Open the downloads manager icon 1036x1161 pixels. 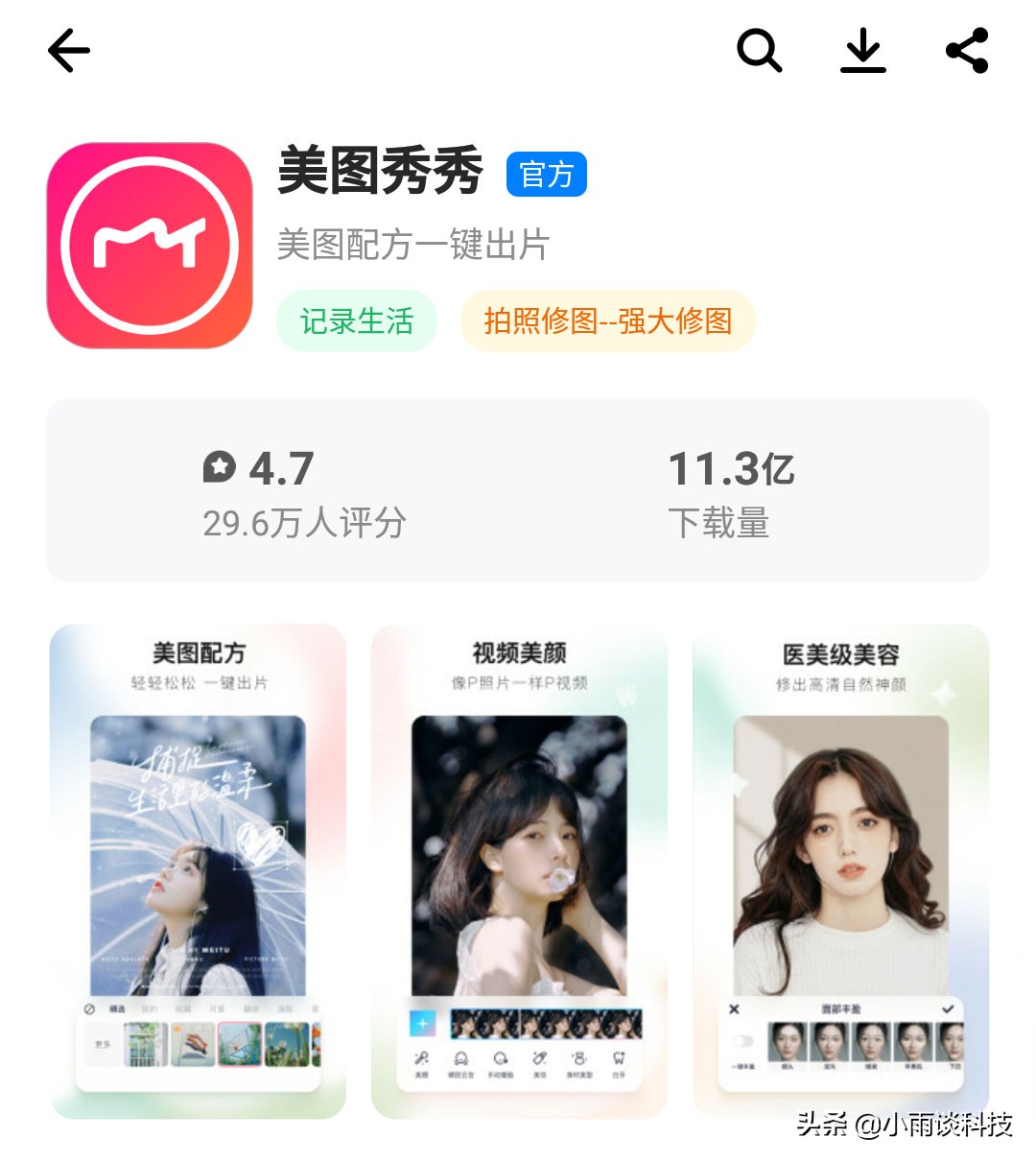tap(863, 50)
